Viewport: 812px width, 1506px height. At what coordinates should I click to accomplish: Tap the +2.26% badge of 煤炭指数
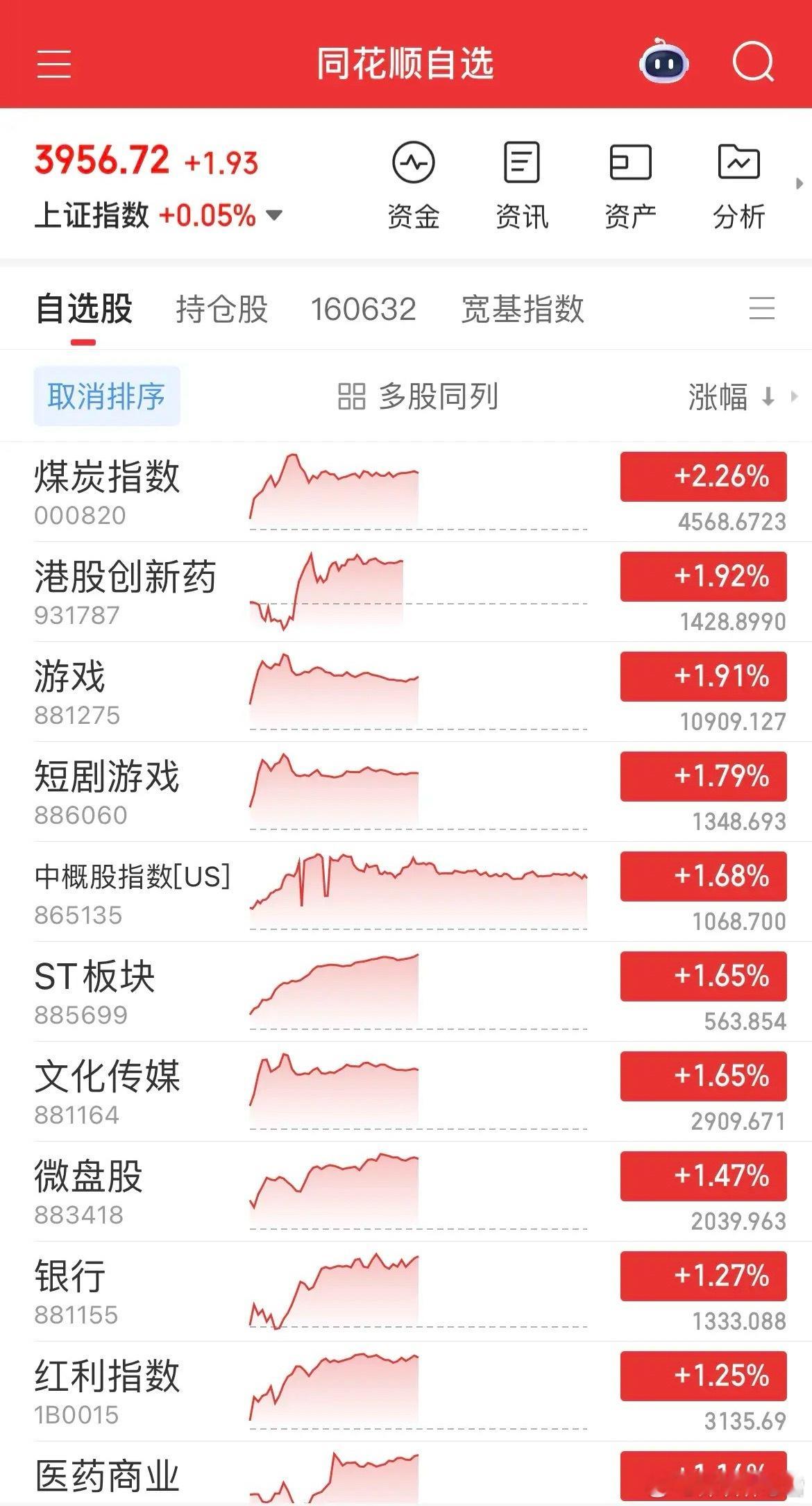702,476
